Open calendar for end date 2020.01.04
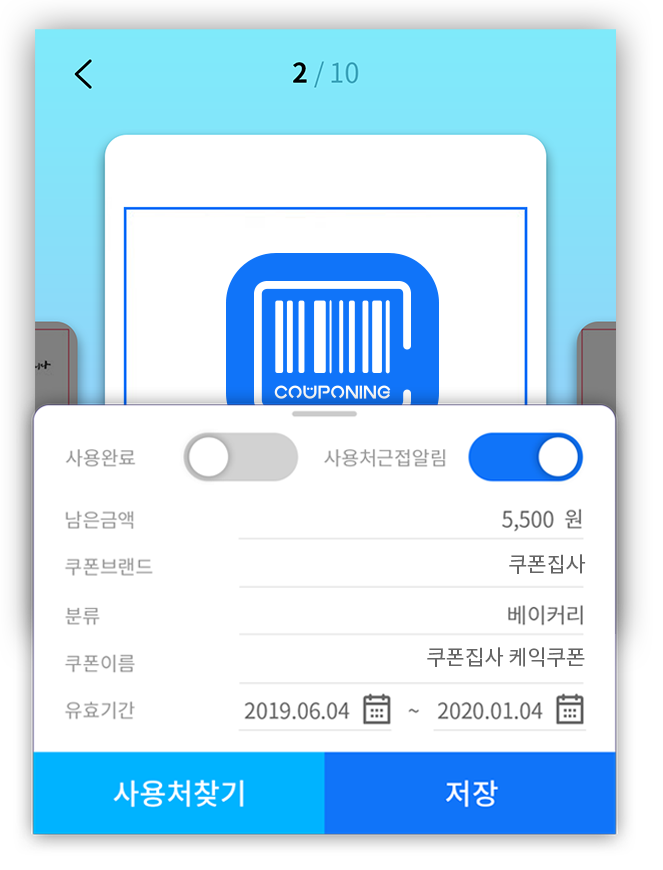The image size is (663, 870). [x=569, y=710]
